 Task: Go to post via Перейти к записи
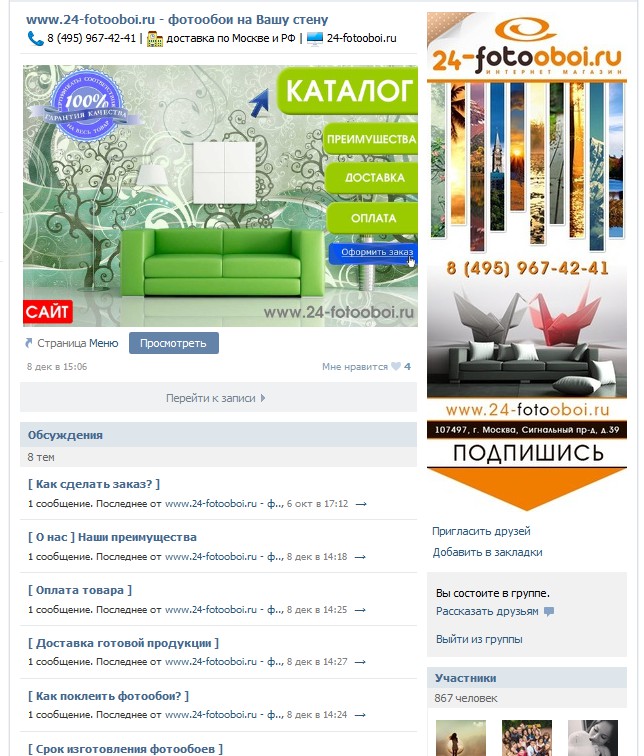point(216,398)
